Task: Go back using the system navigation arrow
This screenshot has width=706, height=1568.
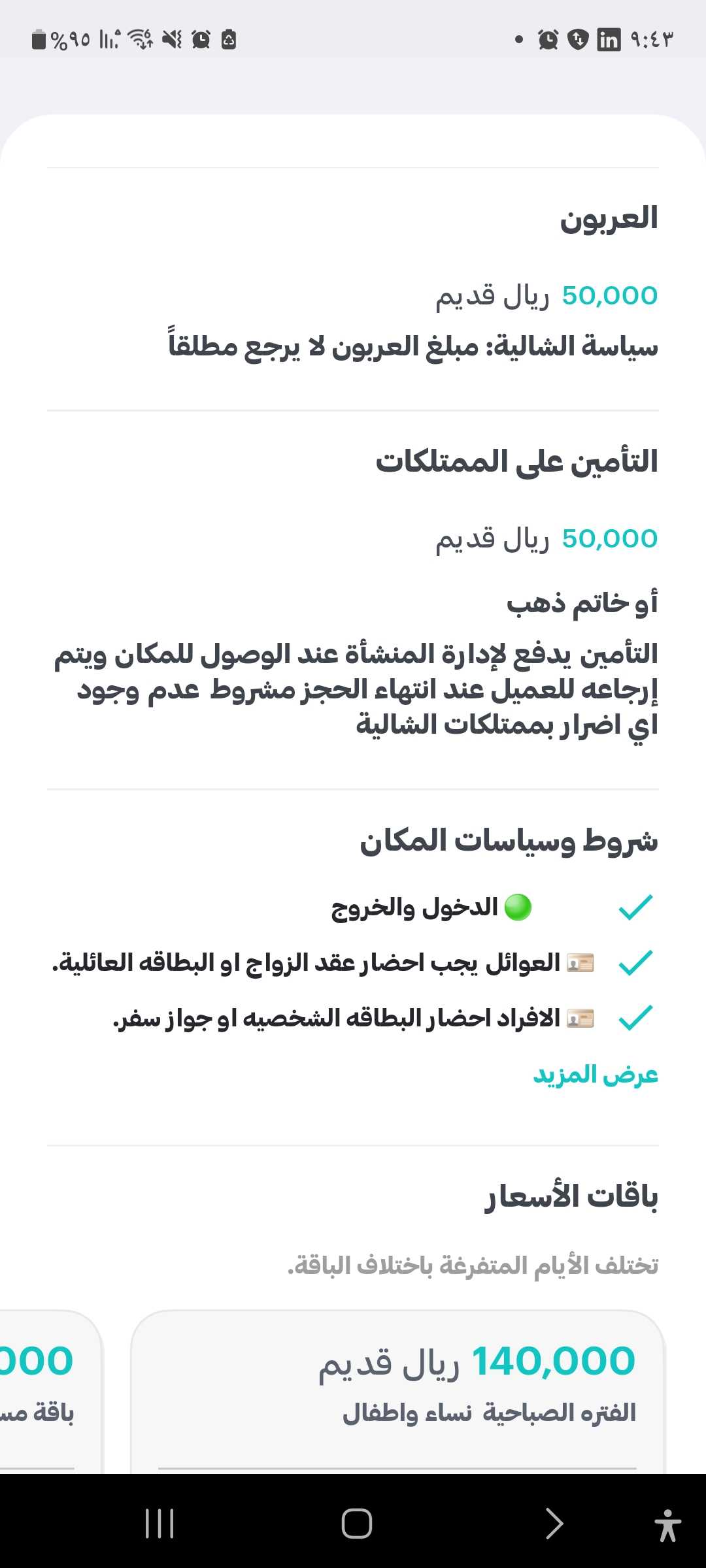Action: tap(554, 1524)
